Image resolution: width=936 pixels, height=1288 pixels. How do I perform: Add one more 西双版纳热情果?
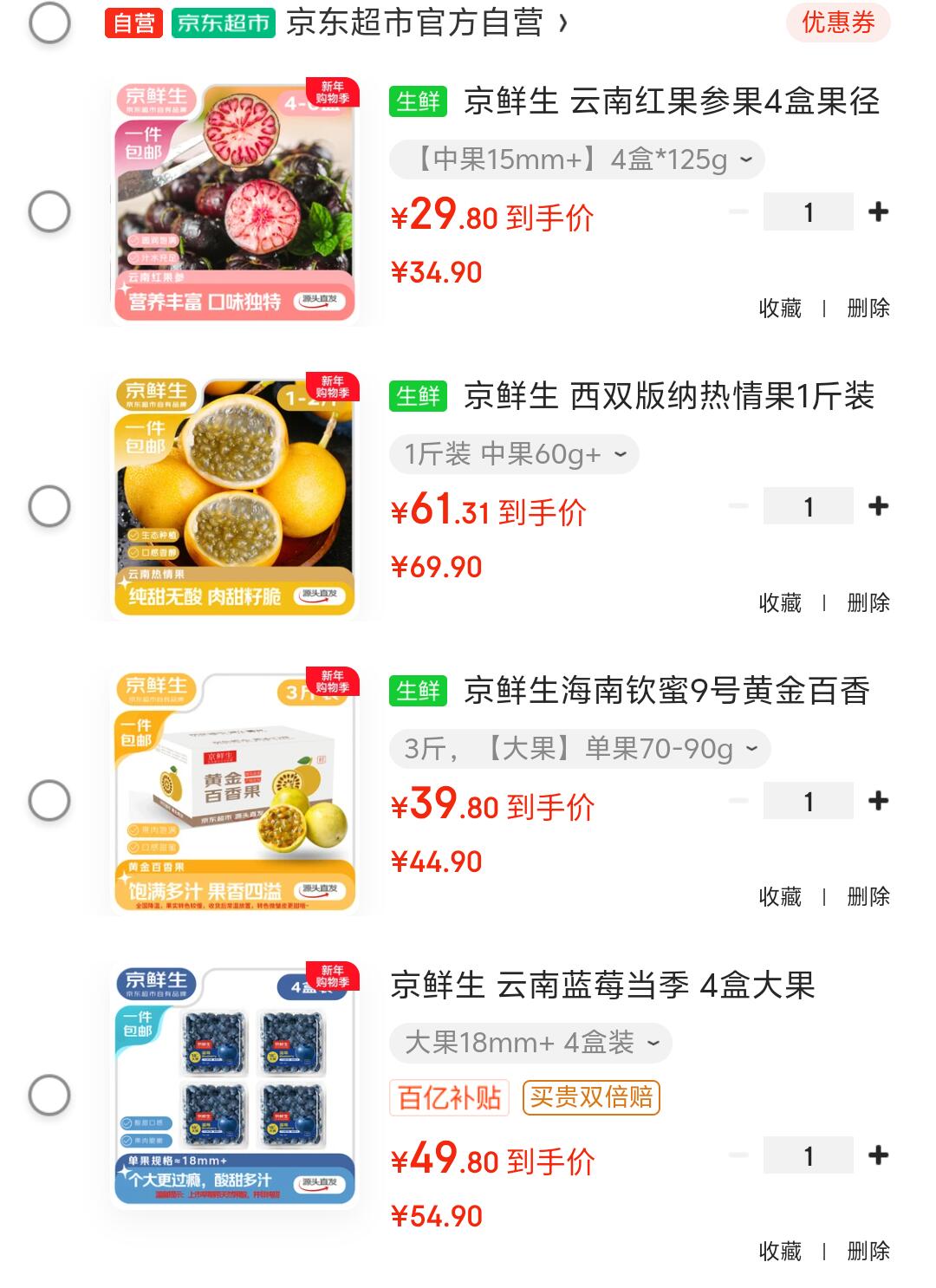(x=878, y=506)
